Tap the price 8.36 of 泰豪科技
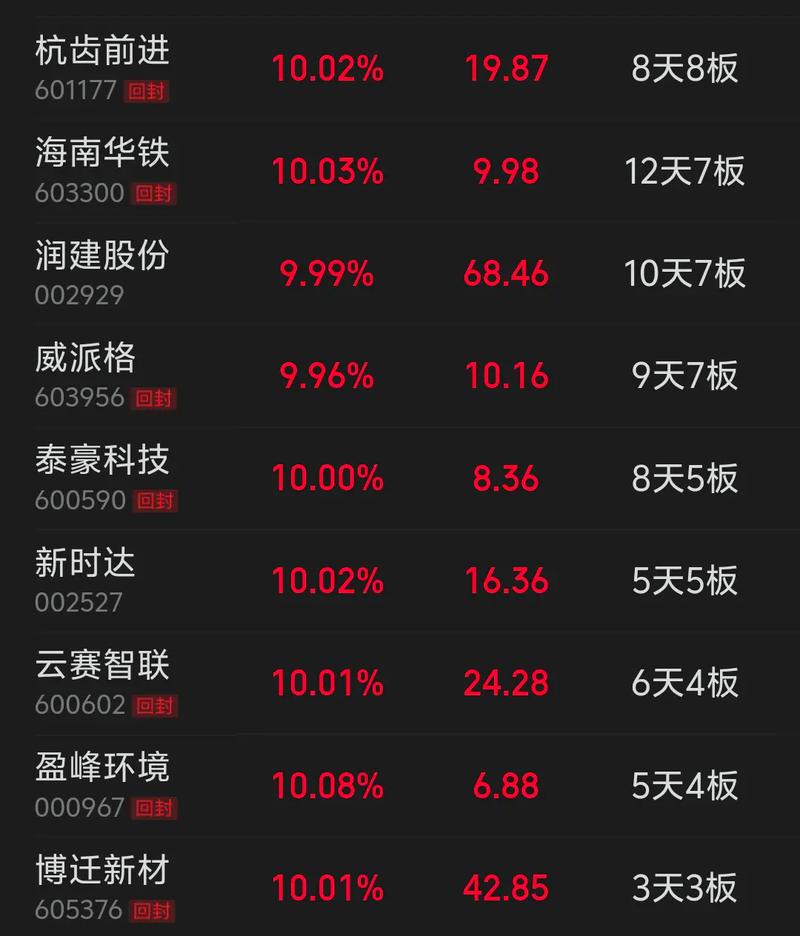 tap(507, 478)
